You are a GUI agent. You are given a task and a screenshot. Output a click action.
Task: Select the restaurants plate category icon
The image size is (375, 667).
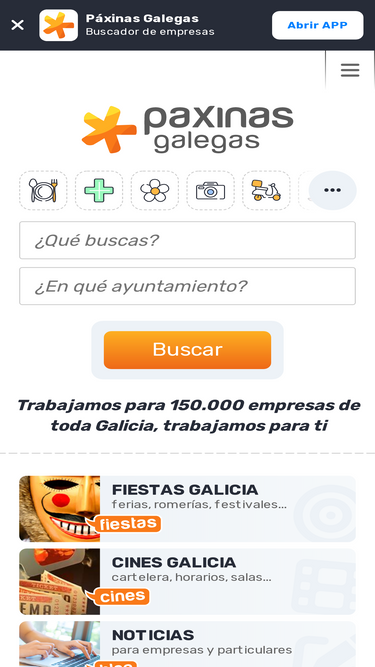point(43,191)
